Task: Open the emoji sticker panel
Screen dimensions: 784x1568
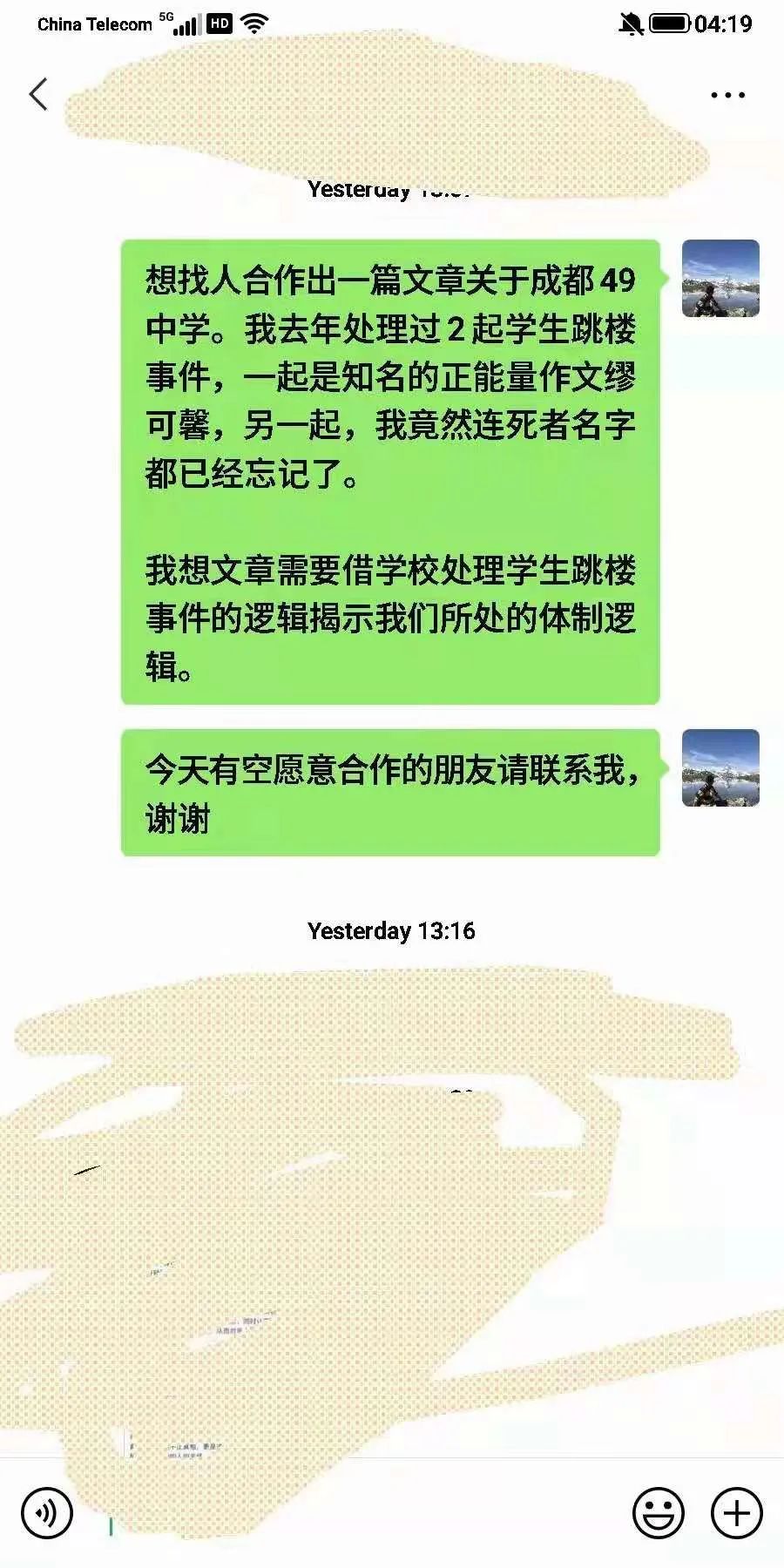Action: tap(658, 1514)
